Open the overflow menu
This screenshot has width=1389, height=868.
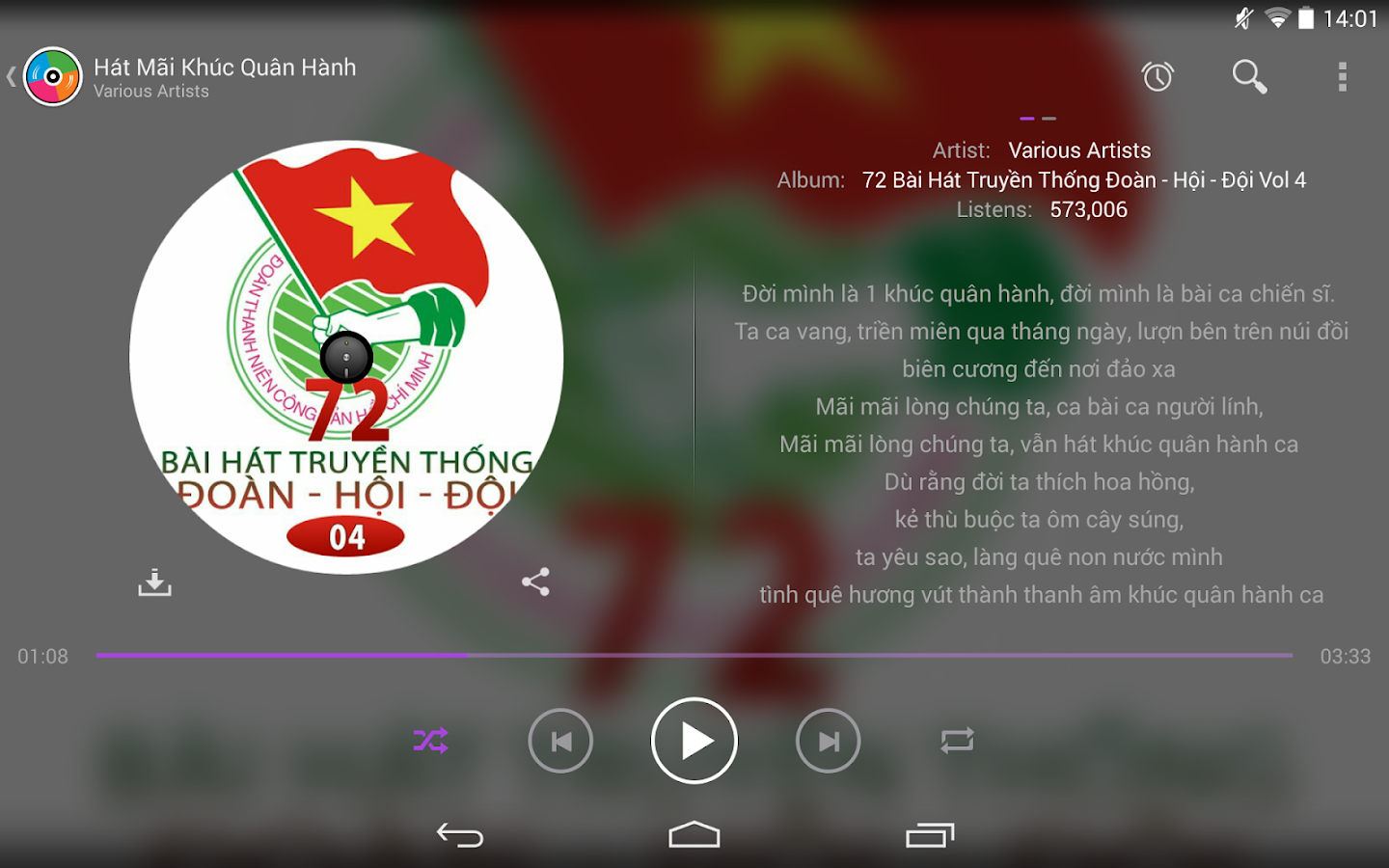(1342, 76)
